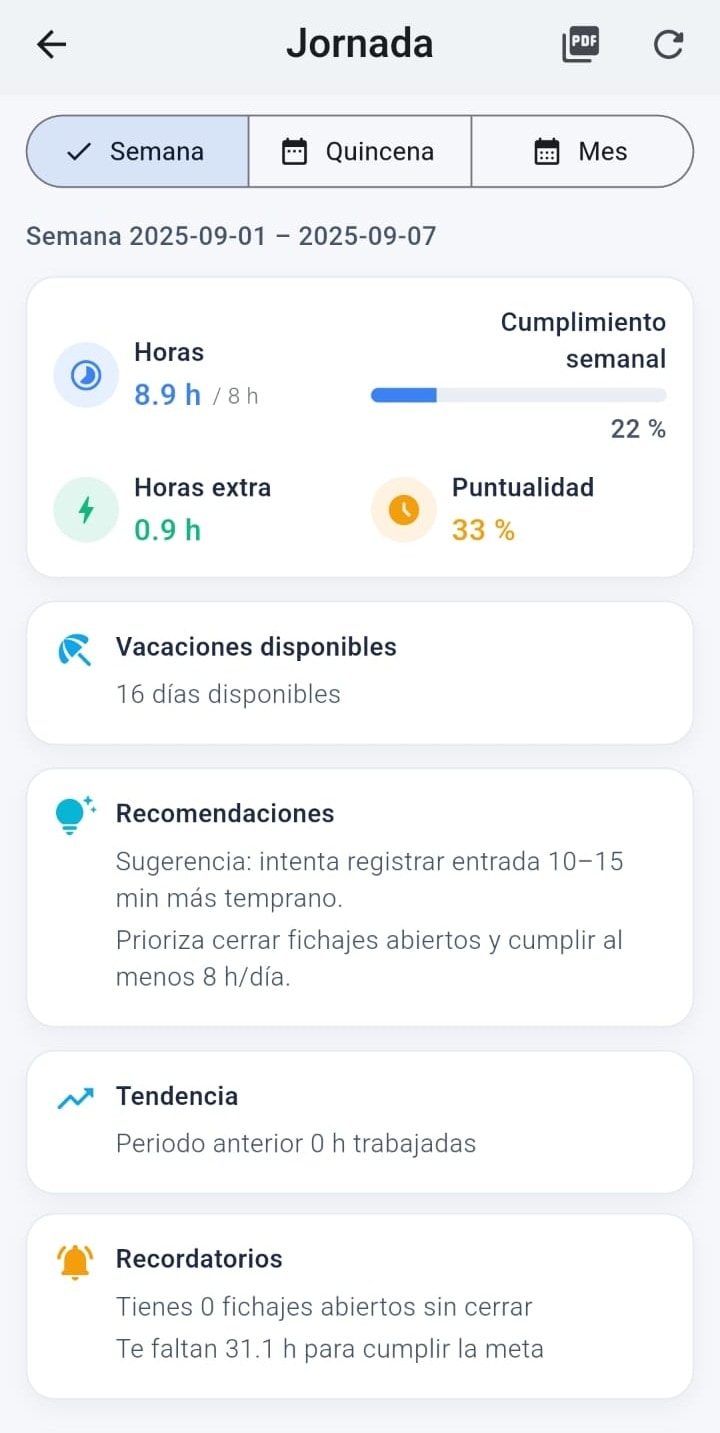Expand the Recomendaciones section
720x1433 pixels.
[x=360, y=895]
